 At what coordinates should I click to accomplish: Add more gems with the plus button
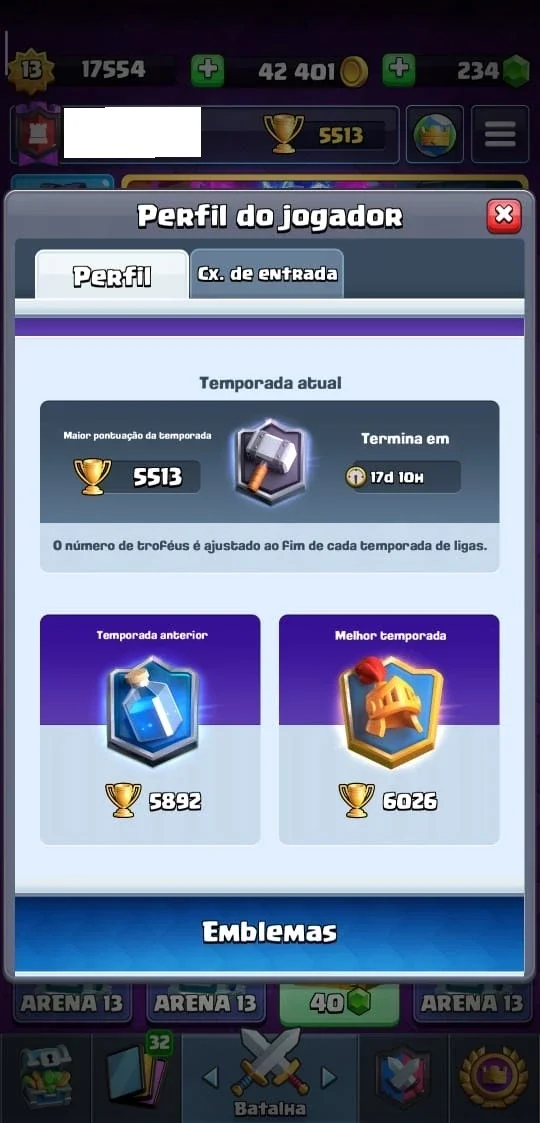[399, 70]
